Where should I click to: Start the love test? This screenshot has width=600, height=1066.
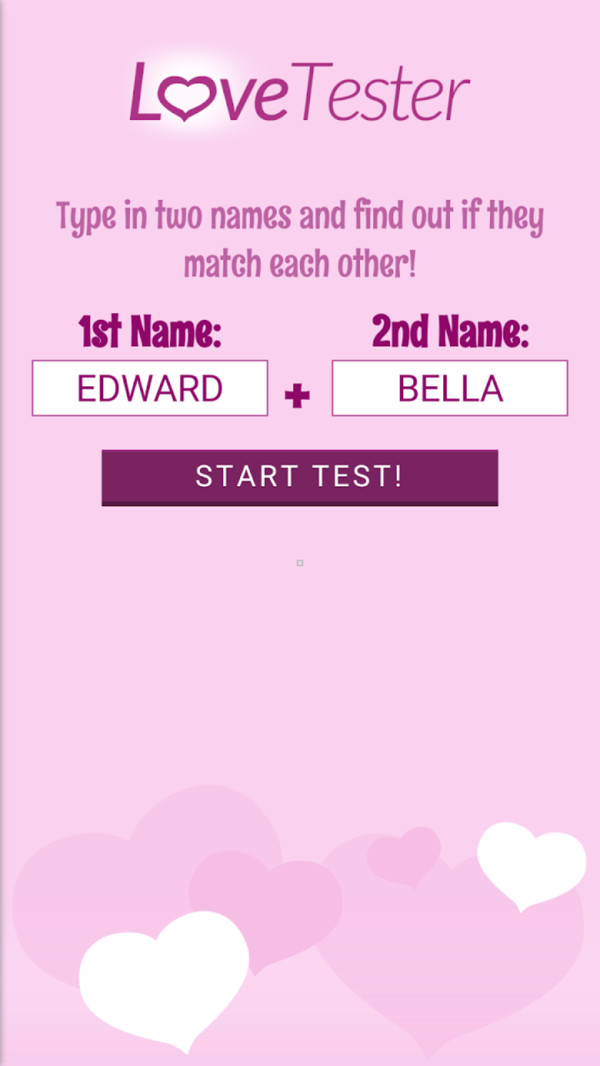coord(299,477)
